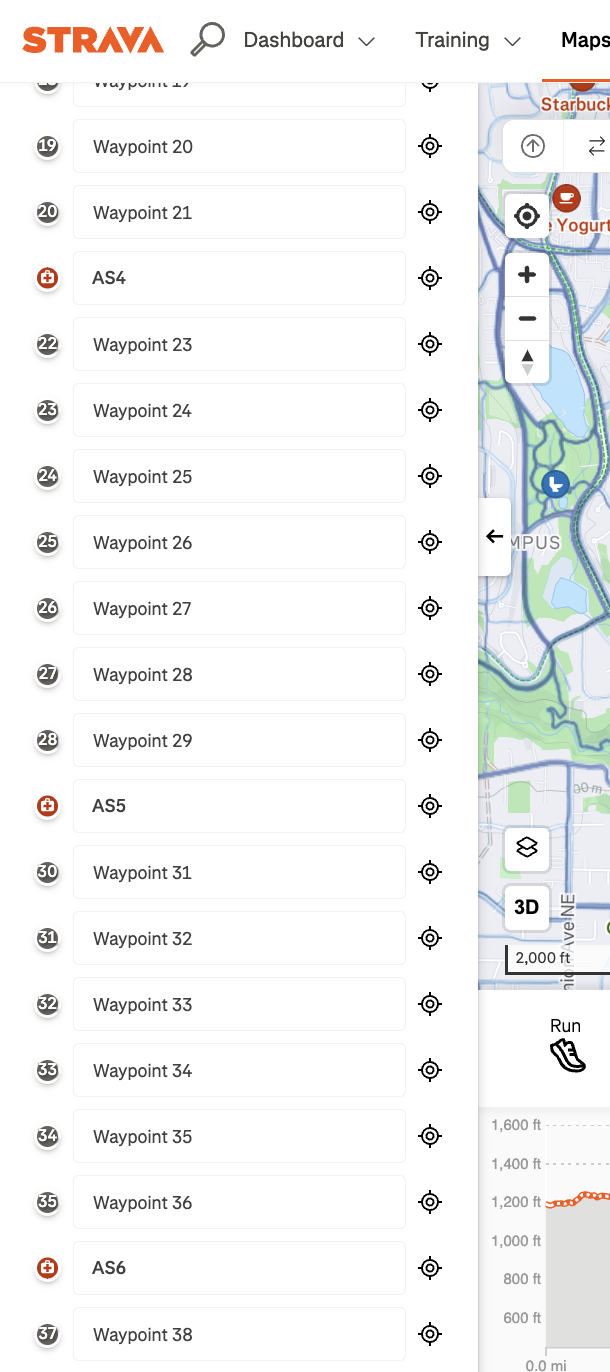Select the Run sport type
This screenshot has width=610, height=1372.
pyautogui.click(x=566, y=1044)
